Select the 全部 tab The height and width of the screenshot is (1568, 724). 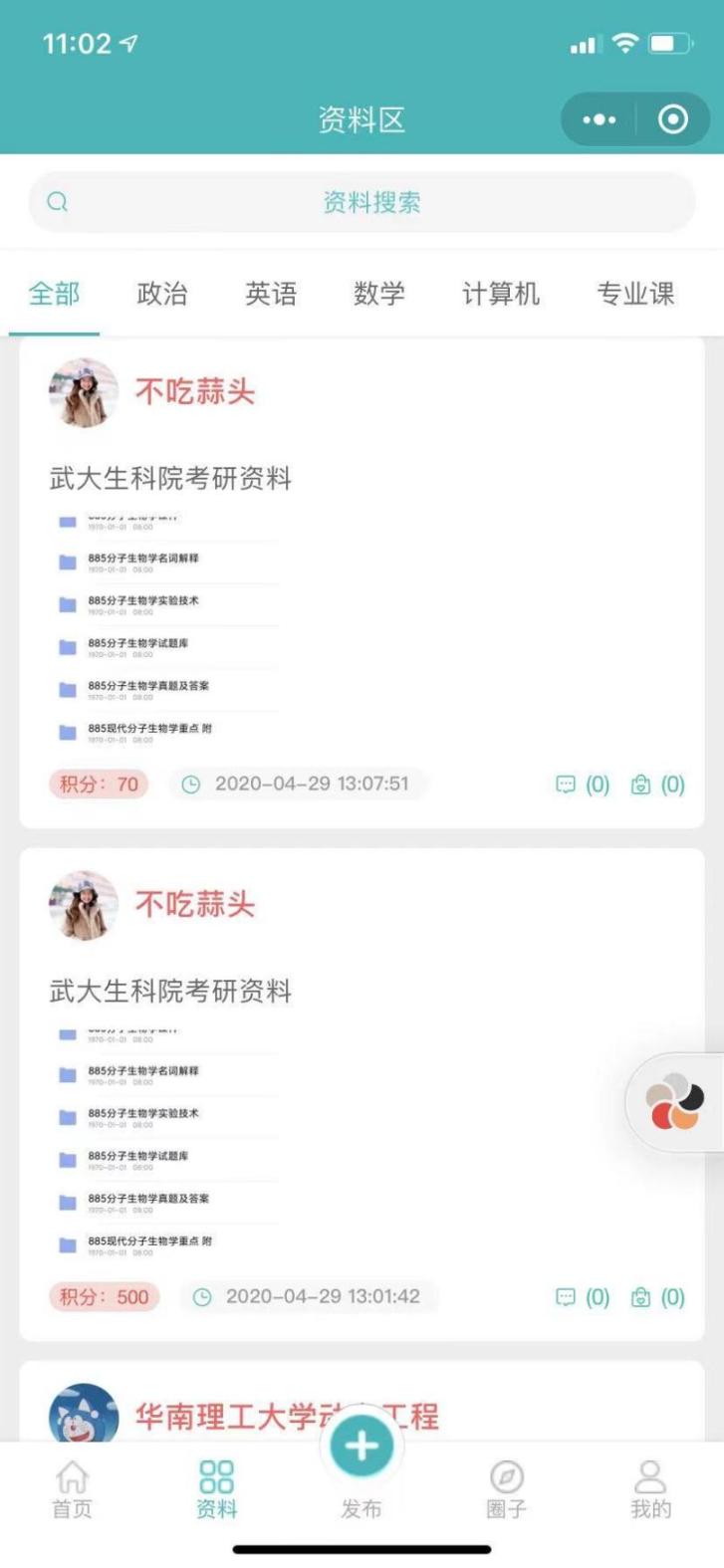point(55,294)
